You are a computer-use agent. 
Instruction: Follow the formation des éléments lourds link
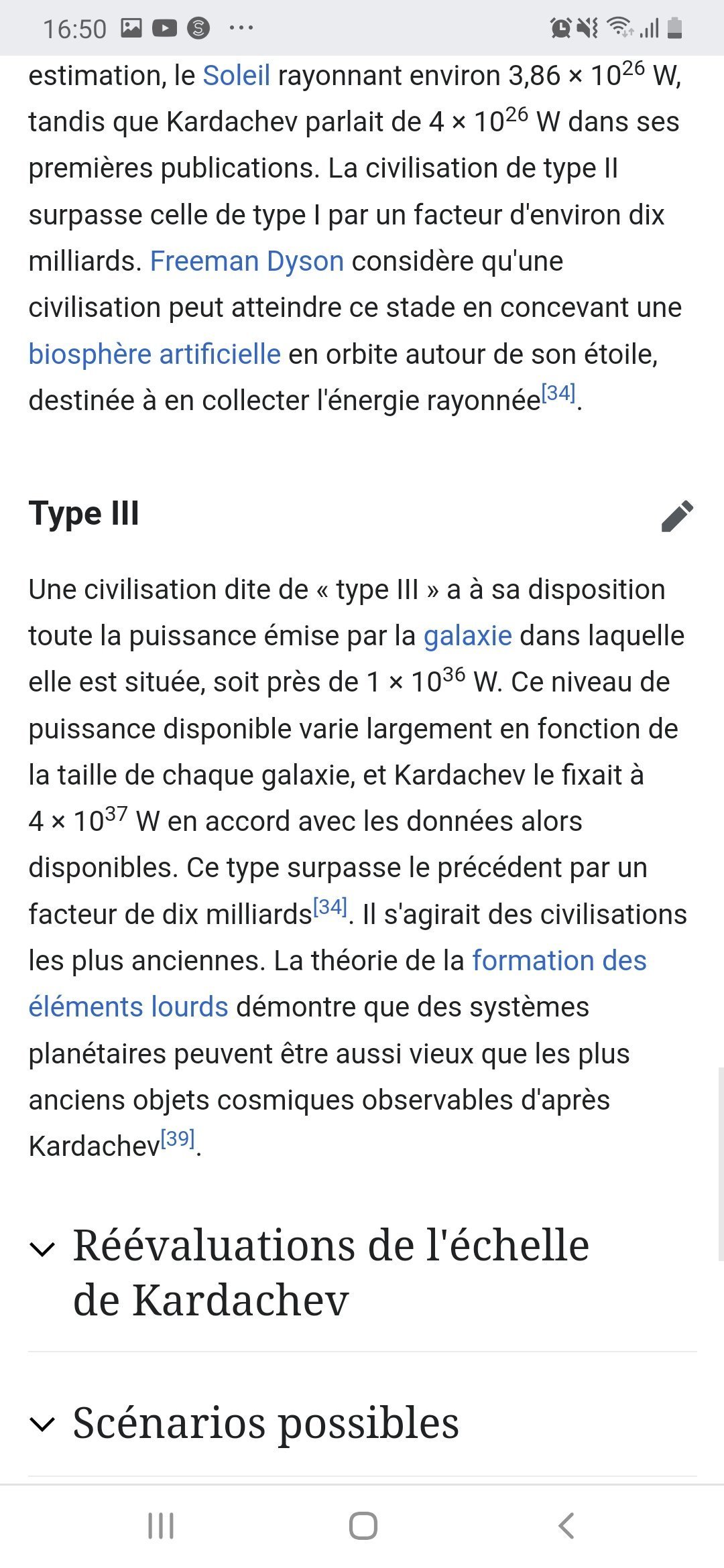click(337, 984)
